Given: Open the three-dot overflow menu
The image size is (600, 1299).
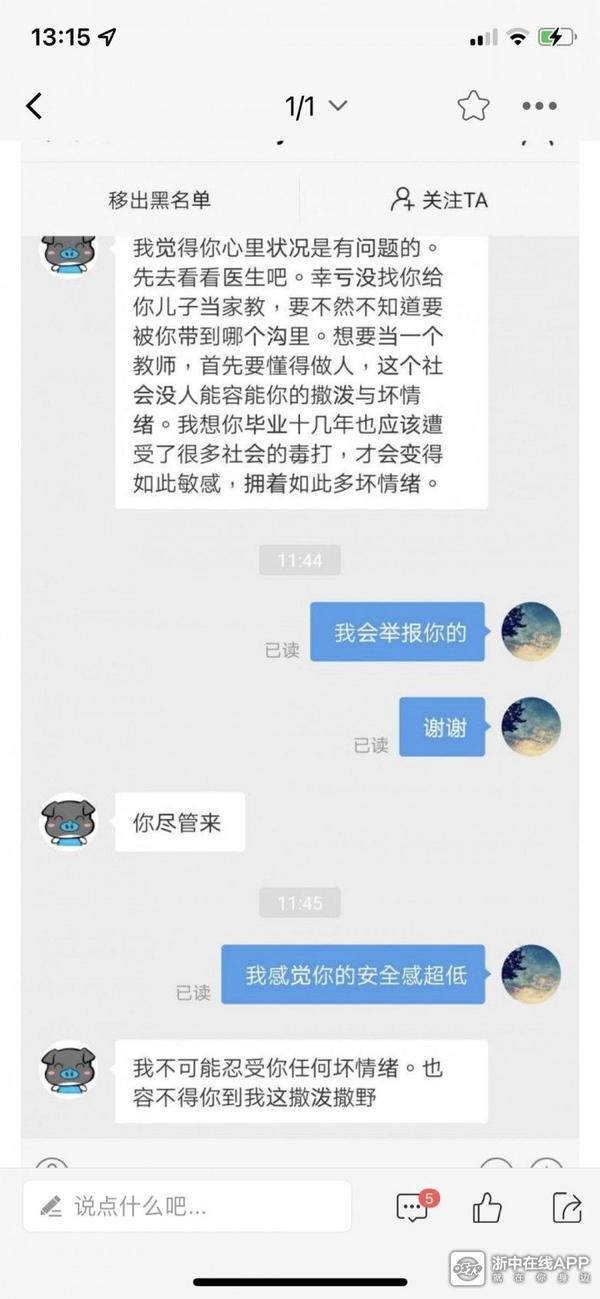Looking at the screenshot, I should tap(539, 106).
